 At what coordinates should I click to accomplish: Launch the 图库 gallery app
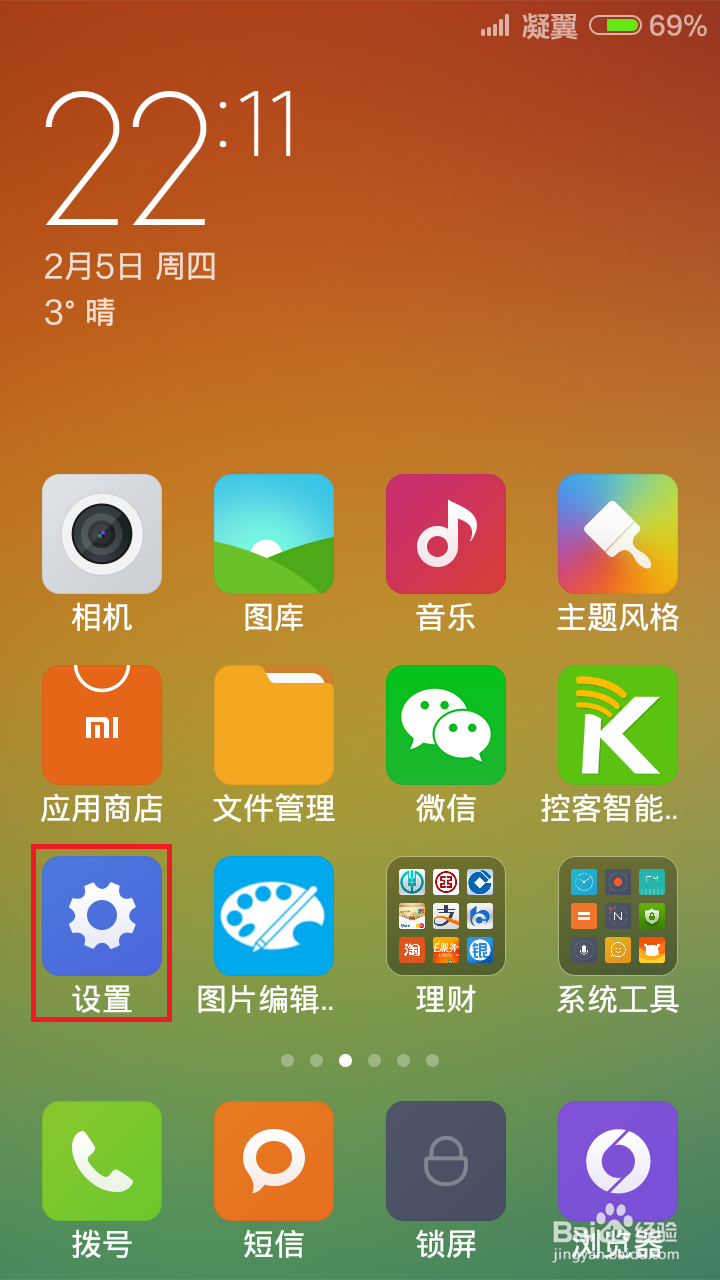pyautogui.click(x=273, y=534)
